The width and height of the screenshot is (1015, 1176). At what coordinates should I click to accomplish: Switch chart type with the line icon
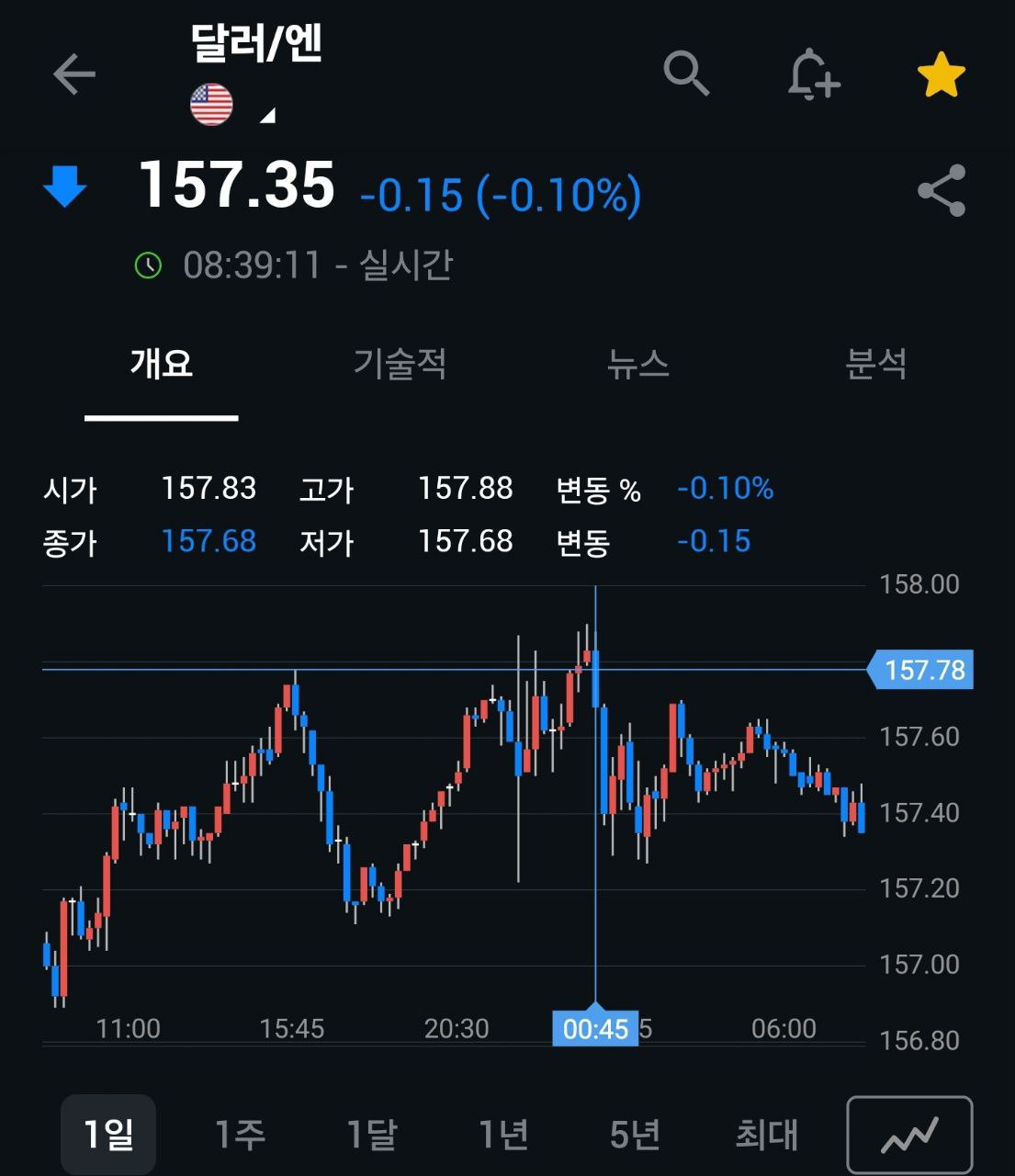[x=909, y=1136]
